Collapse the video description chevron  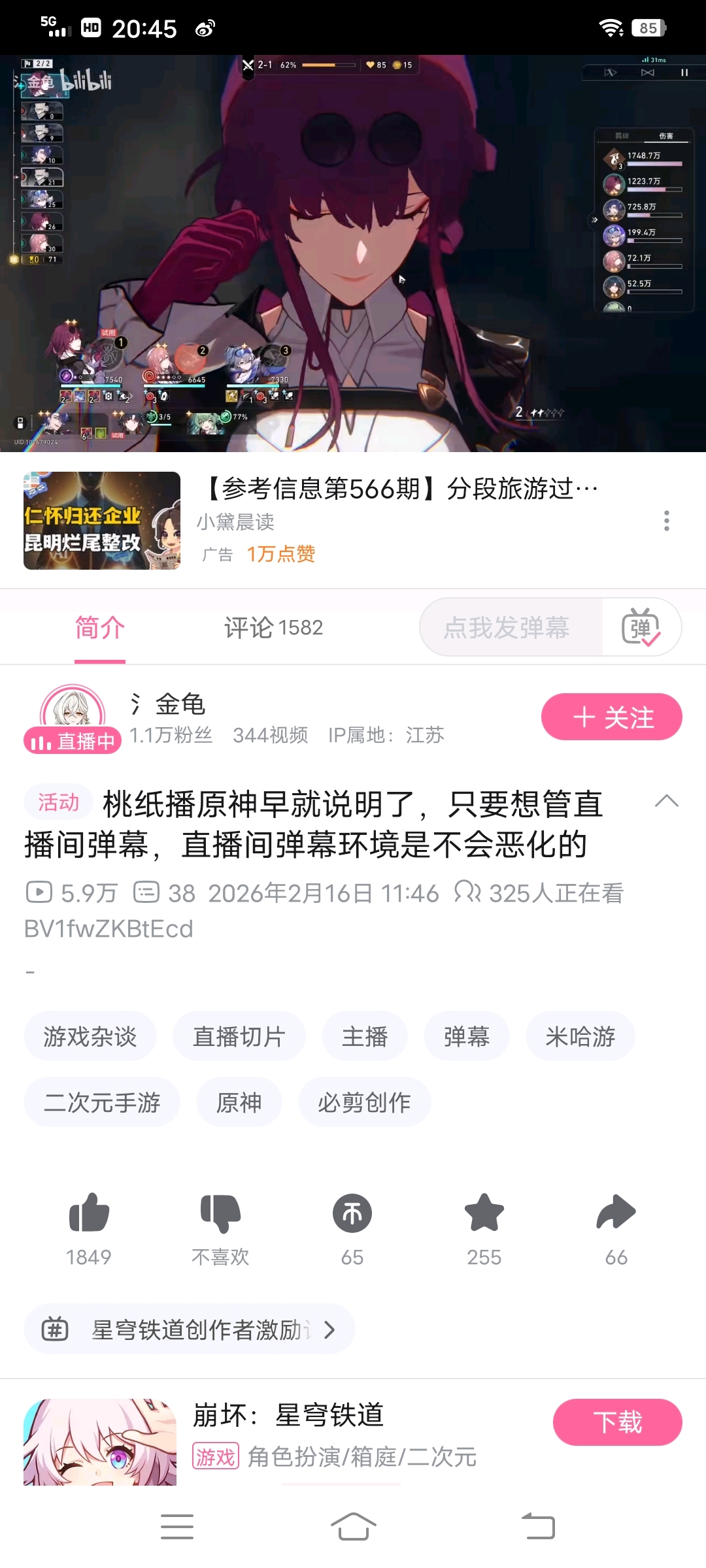point(666,801)
